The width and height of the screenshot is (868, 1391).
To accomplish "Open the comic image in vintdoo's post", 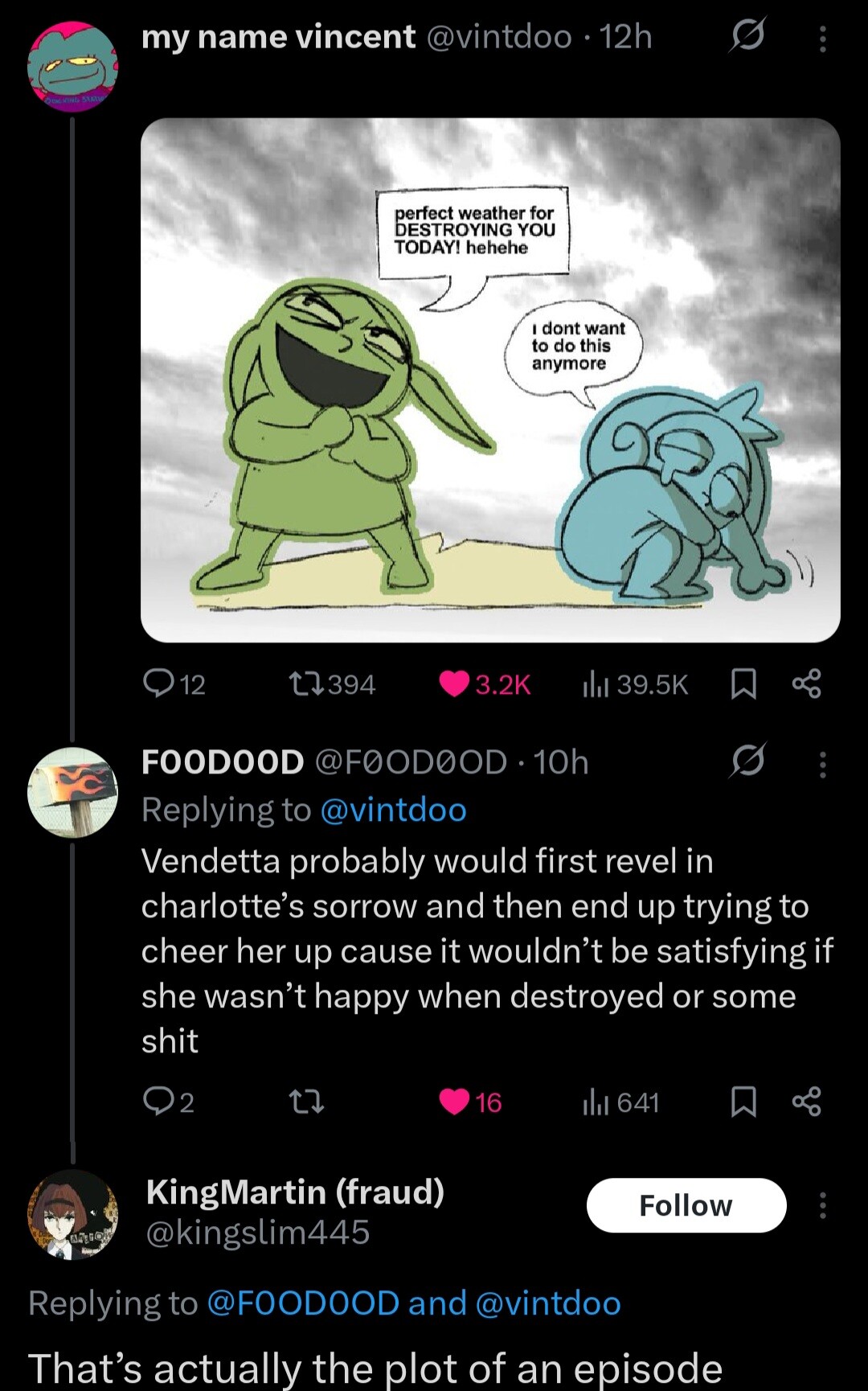I will pos(490,380).
